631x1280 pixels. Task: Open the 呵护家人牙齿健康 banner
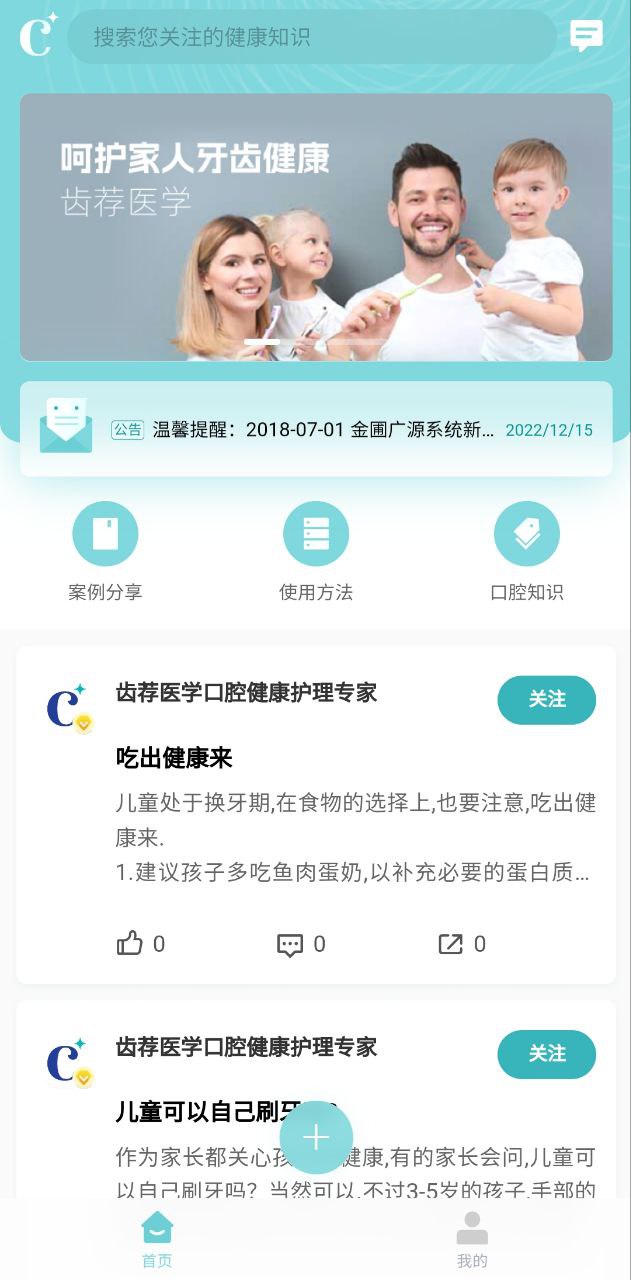point(316,227)
